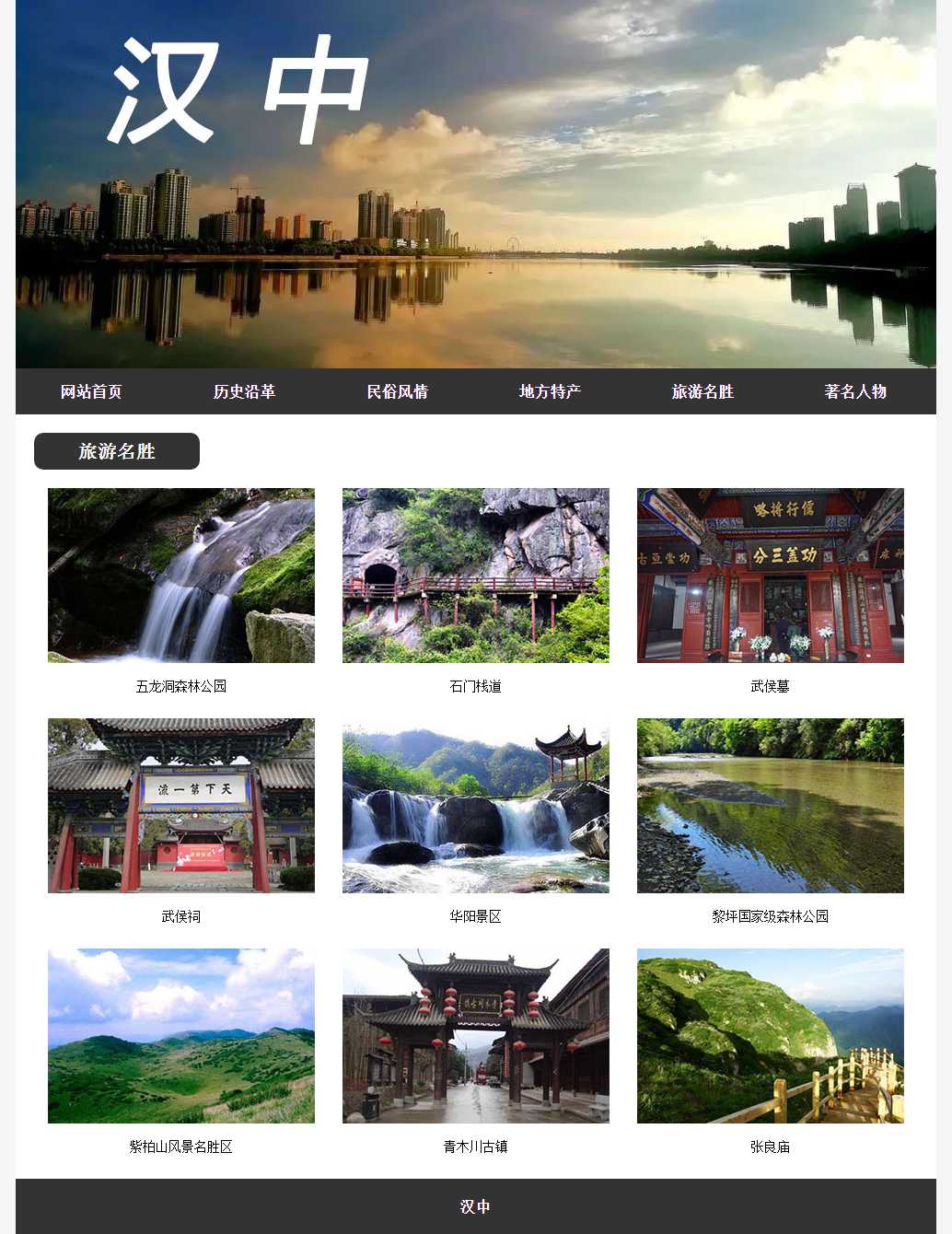The width and height of the screenshot is (952, 1234).
Task: View the 张良庙 photo tile
Action: pos(771,1036)
